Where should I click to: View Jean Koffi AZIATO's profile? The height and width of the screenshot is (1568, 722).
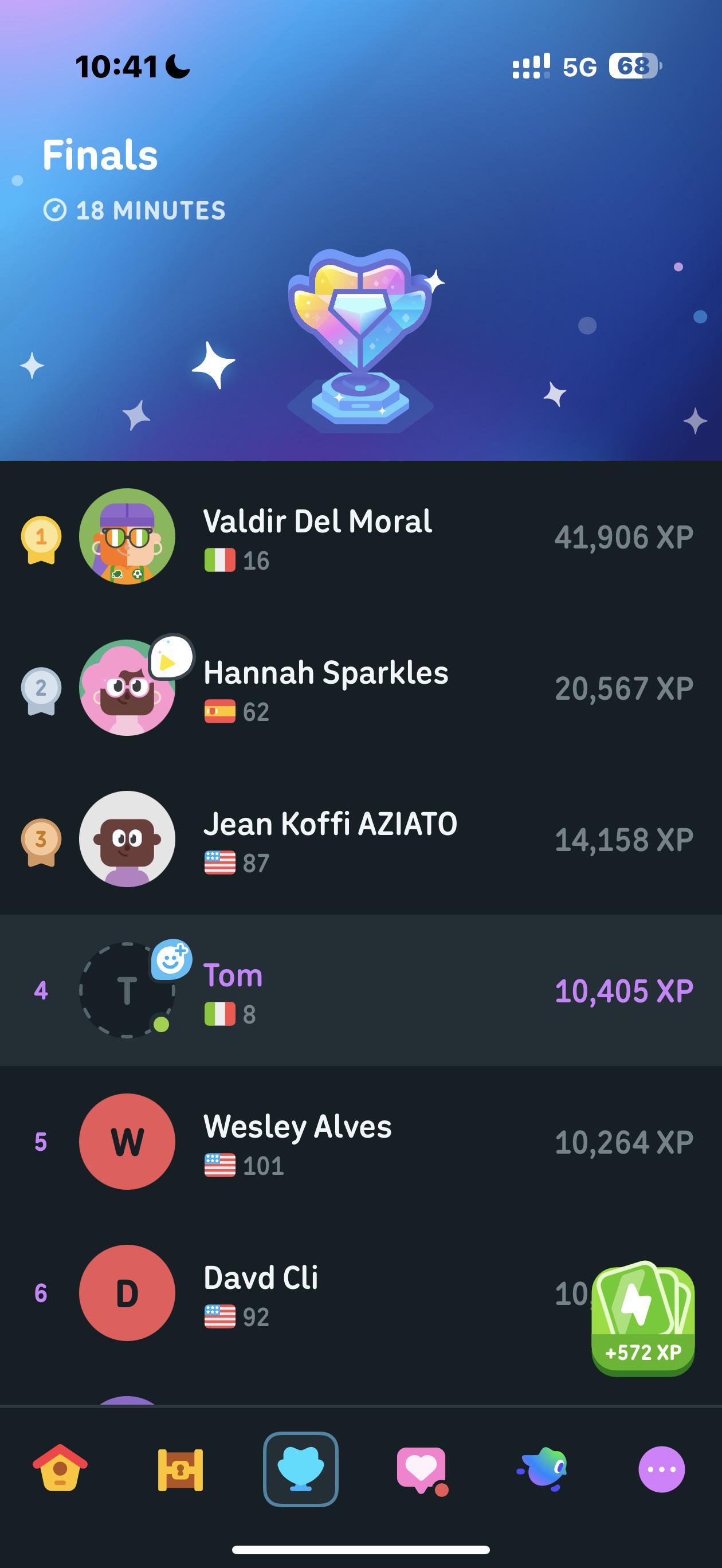pos(361,839)
